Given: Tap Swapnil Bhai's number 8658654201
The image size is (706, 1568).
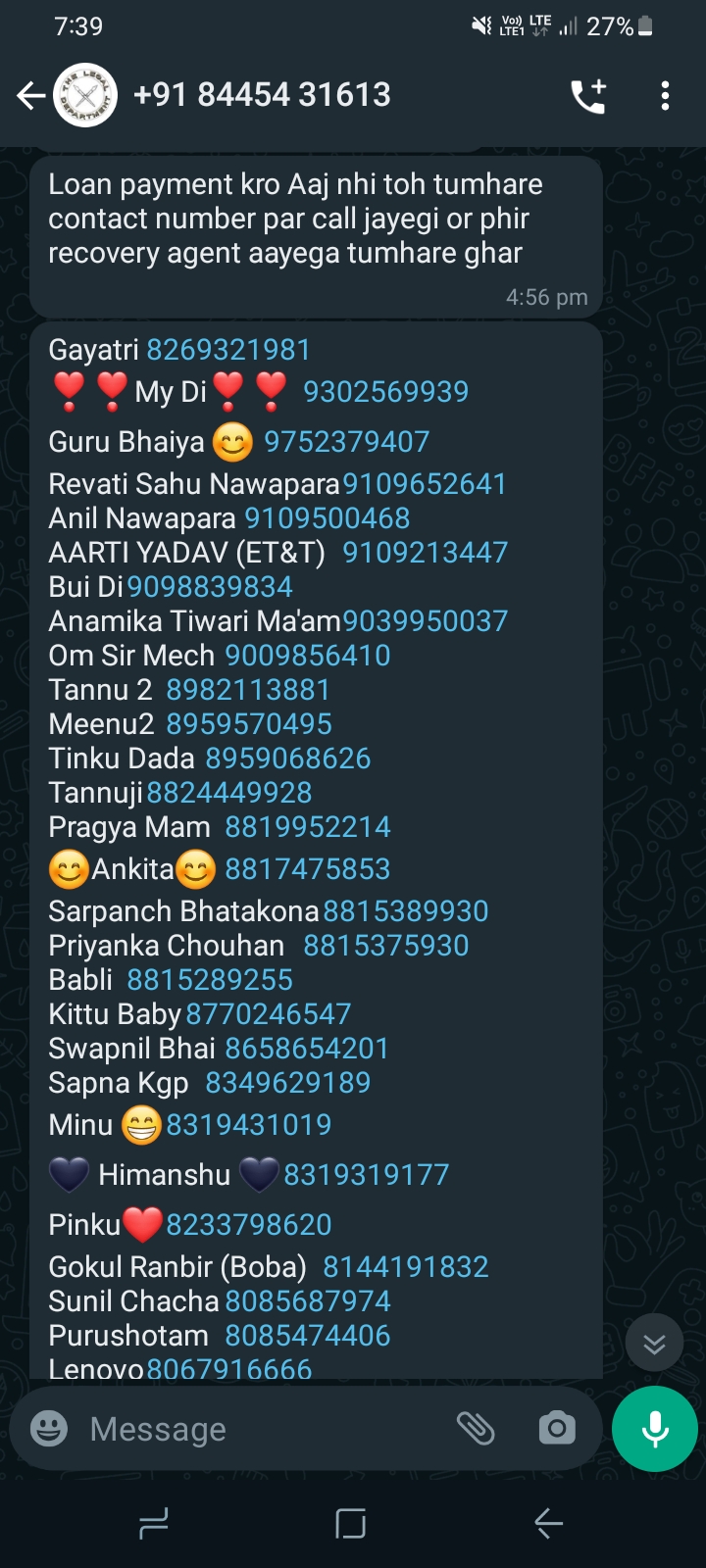Looking at the screenshot, I should click(x=307, y=1049).
